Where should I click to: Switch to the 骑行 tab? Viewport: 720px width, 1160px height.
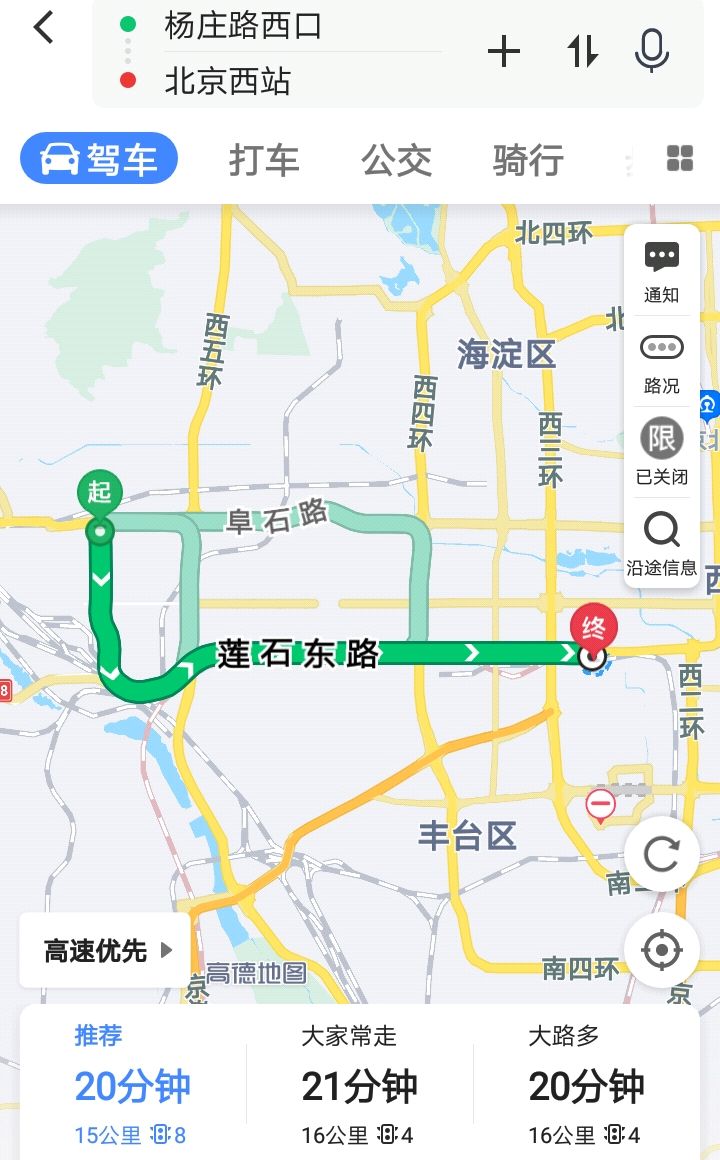point(528,160)
